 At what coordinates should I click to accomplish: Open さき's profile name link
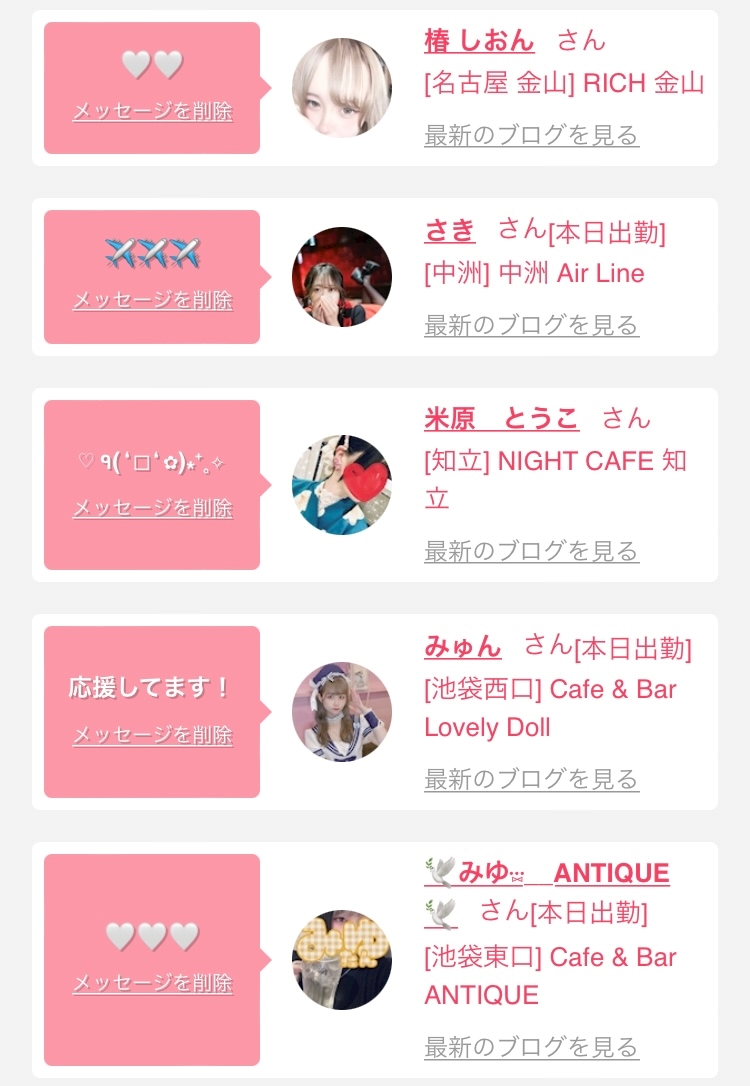(x=450, y=230)
